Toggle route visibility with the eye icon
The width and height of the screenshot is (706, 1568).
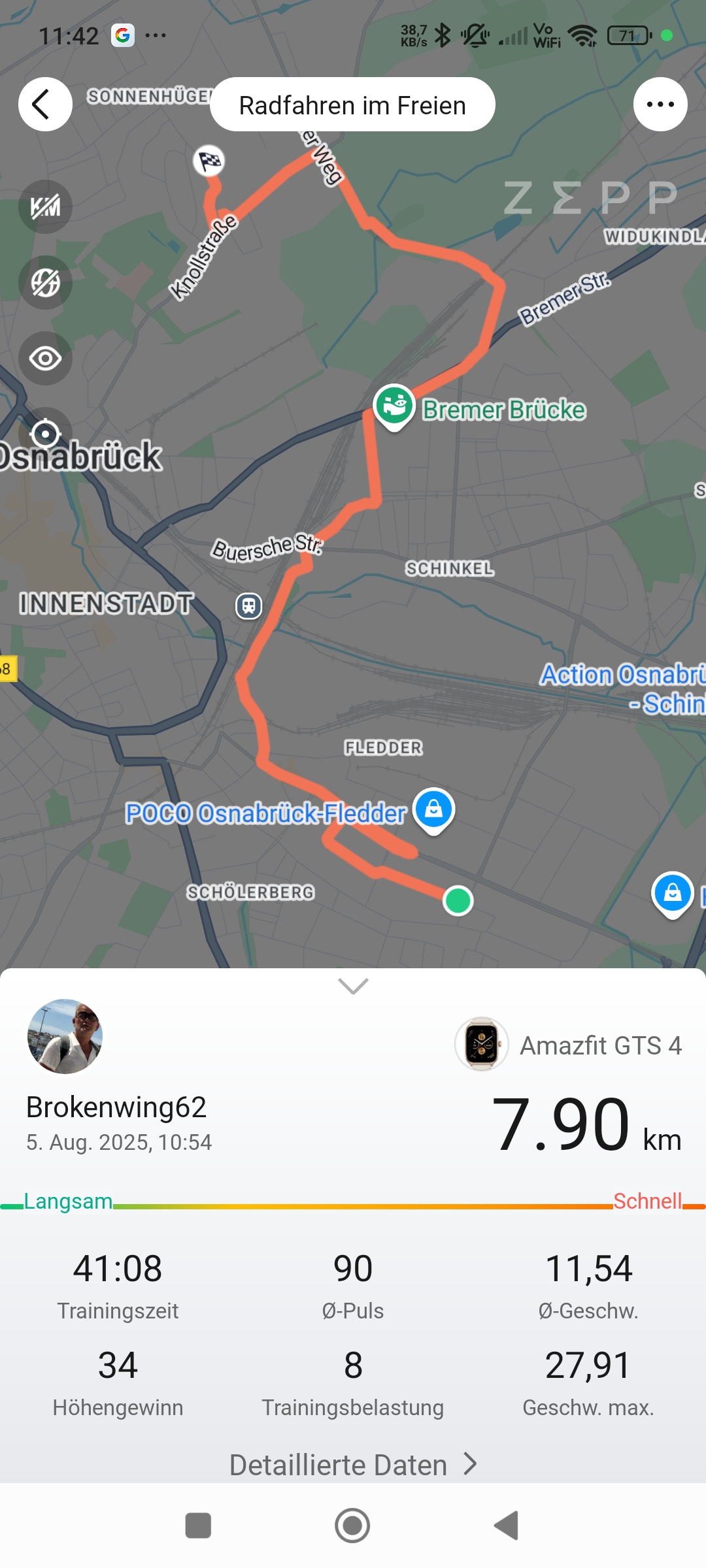45,359
